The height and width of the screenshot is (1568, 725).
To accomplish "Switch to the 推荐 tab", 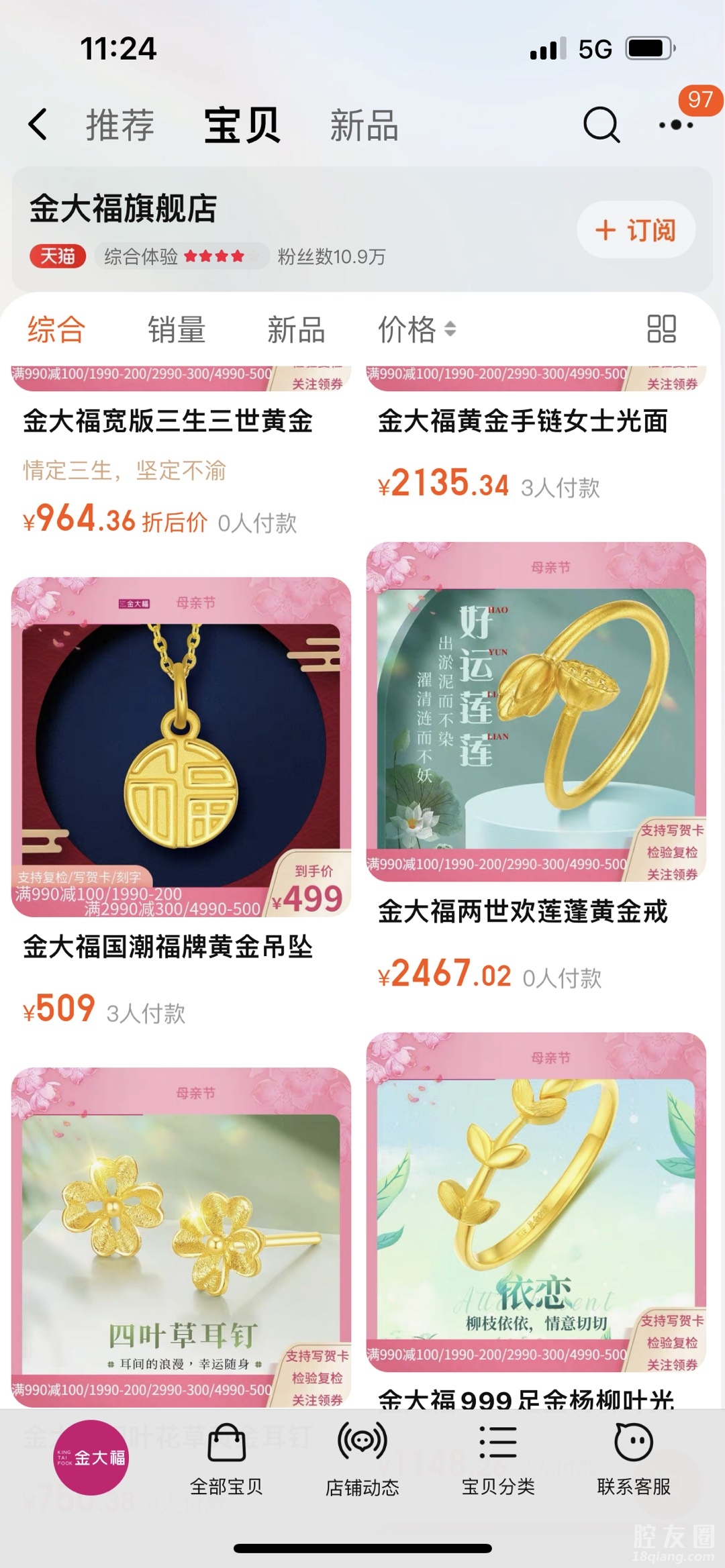I will 120,125.
